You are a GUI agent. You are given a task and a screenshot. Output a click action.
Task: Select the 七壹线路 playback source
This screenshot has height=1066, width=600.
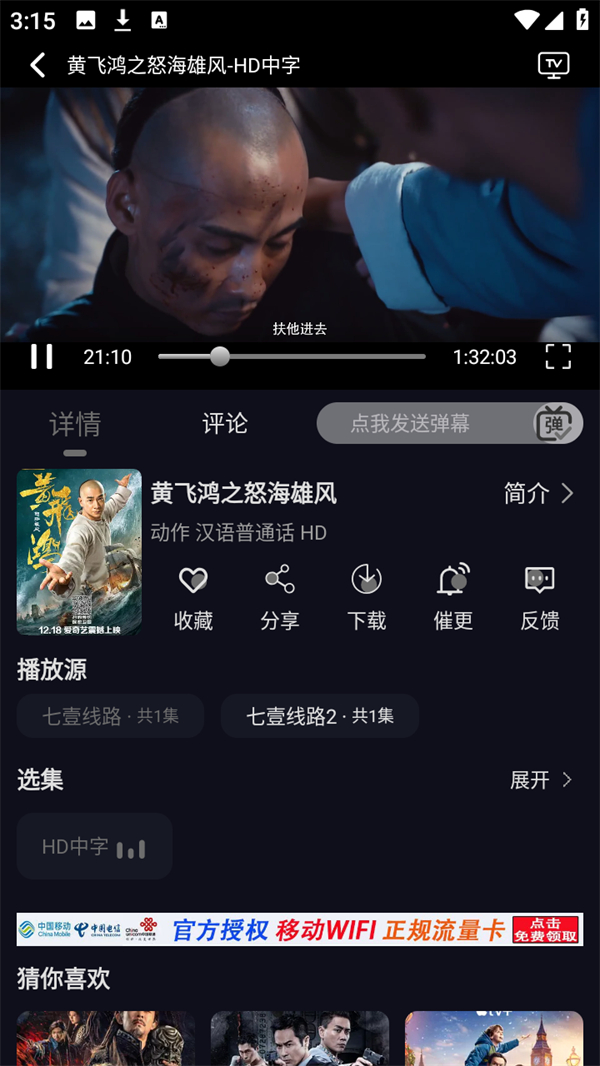click(x=110, y=716)
